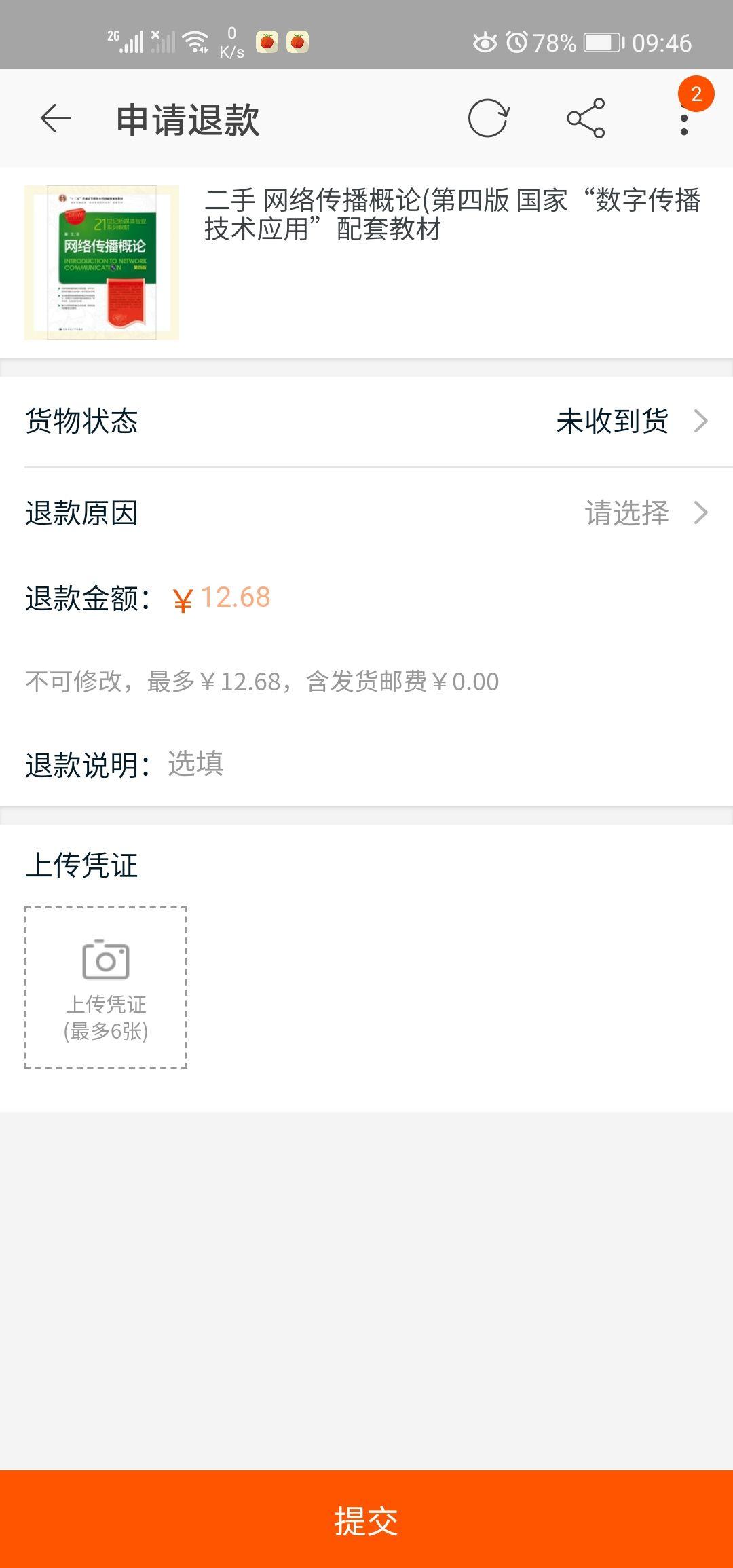Refresh the refund application page
This screenshot has width=733, height=1568.
488,119
